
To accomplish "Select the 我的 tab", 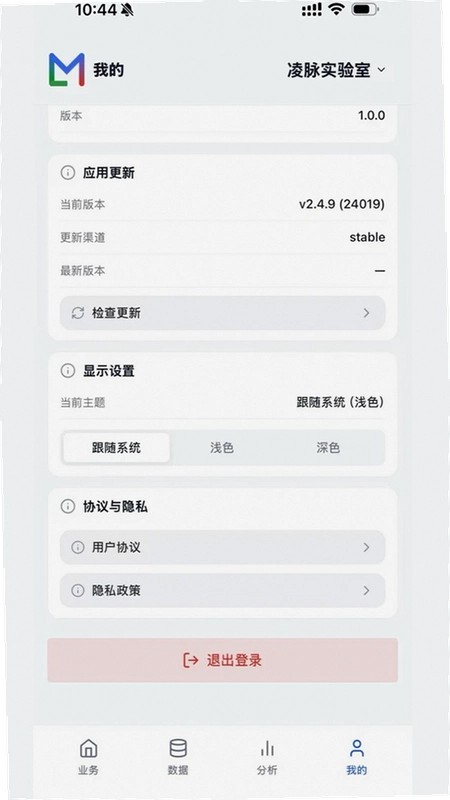I will [357, 757].
